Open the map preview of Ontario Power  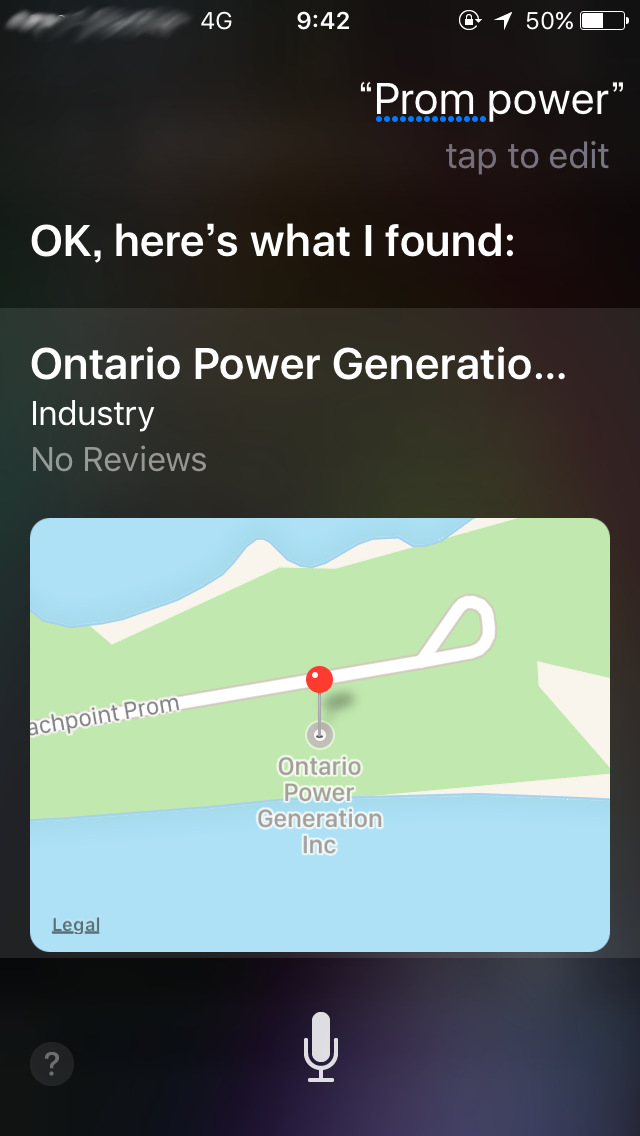click(x=320, y=735)
